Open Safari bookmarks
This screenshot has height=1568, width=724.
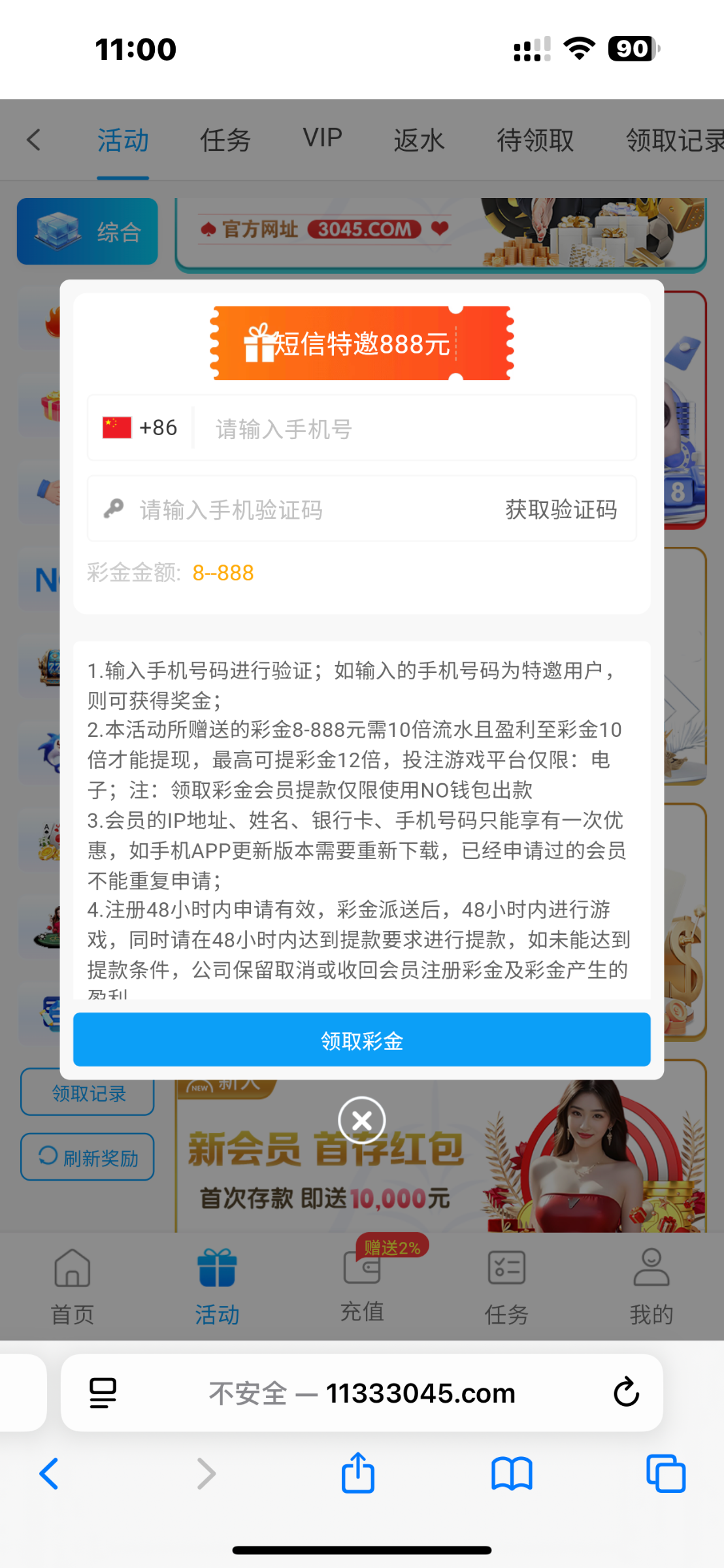click(x=512, y=1474)
